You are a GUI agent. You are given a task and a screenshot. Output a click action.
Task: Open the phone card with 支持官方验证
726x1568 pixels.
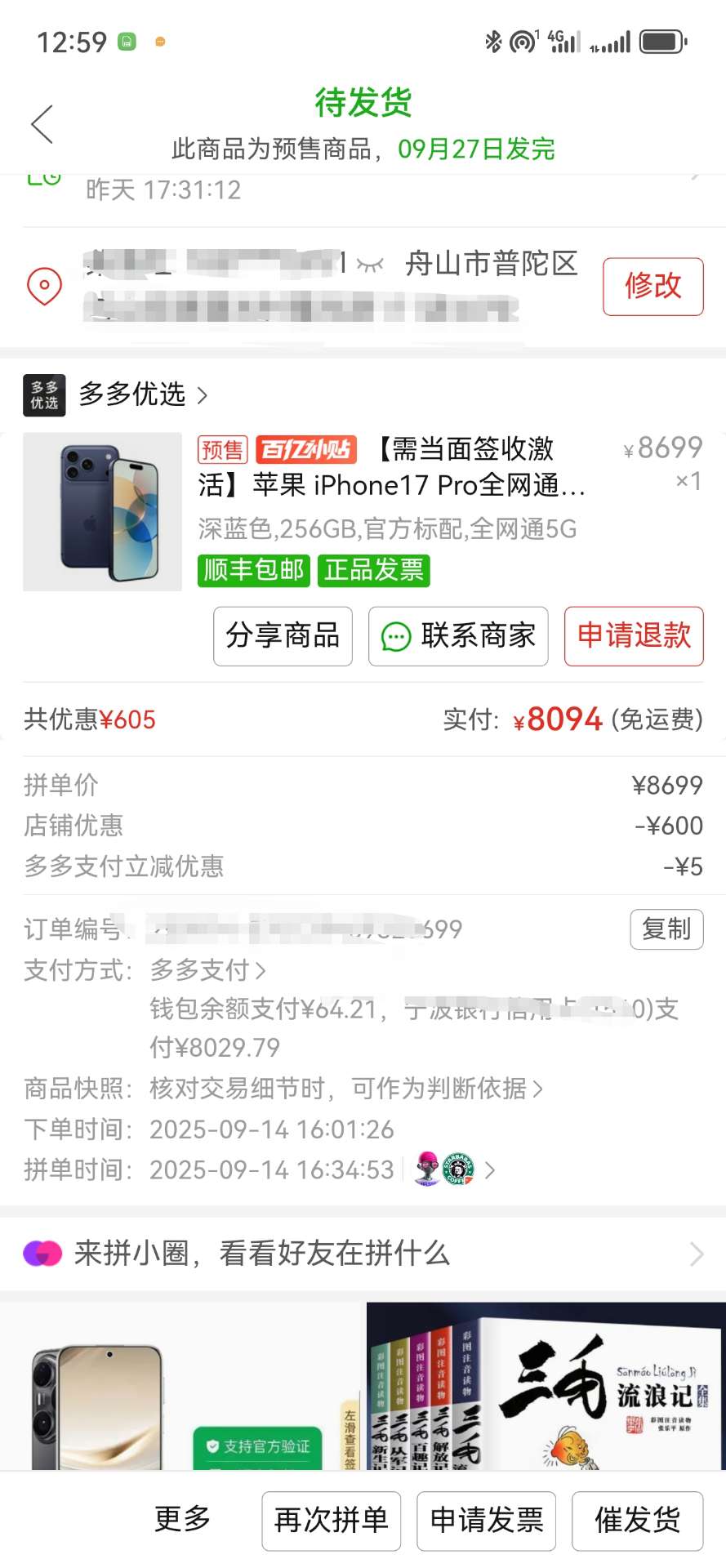point(180,1387)
